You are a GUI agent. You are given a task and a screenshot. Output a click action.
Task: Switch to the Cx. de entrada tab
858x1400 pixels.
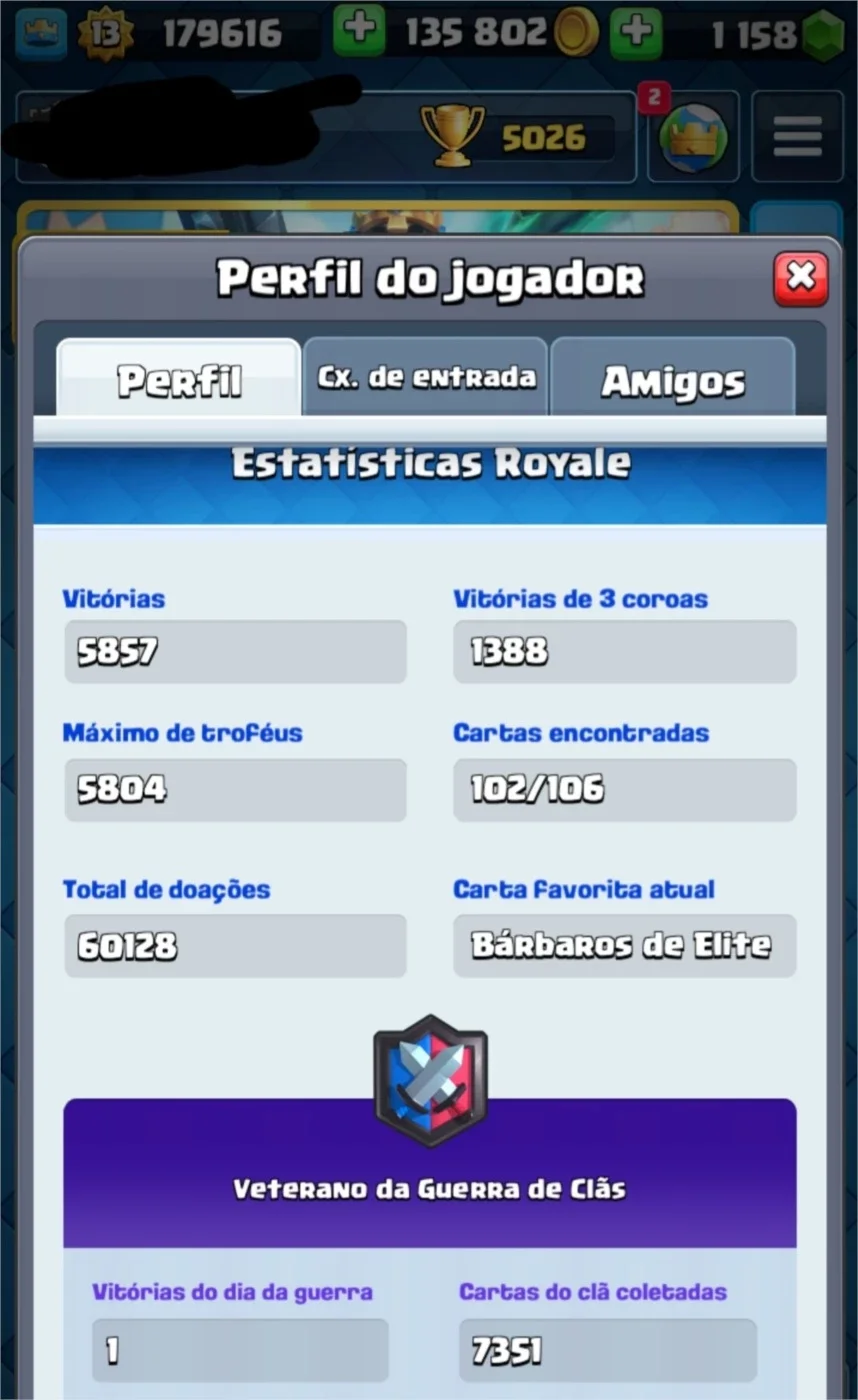(426, 377)
